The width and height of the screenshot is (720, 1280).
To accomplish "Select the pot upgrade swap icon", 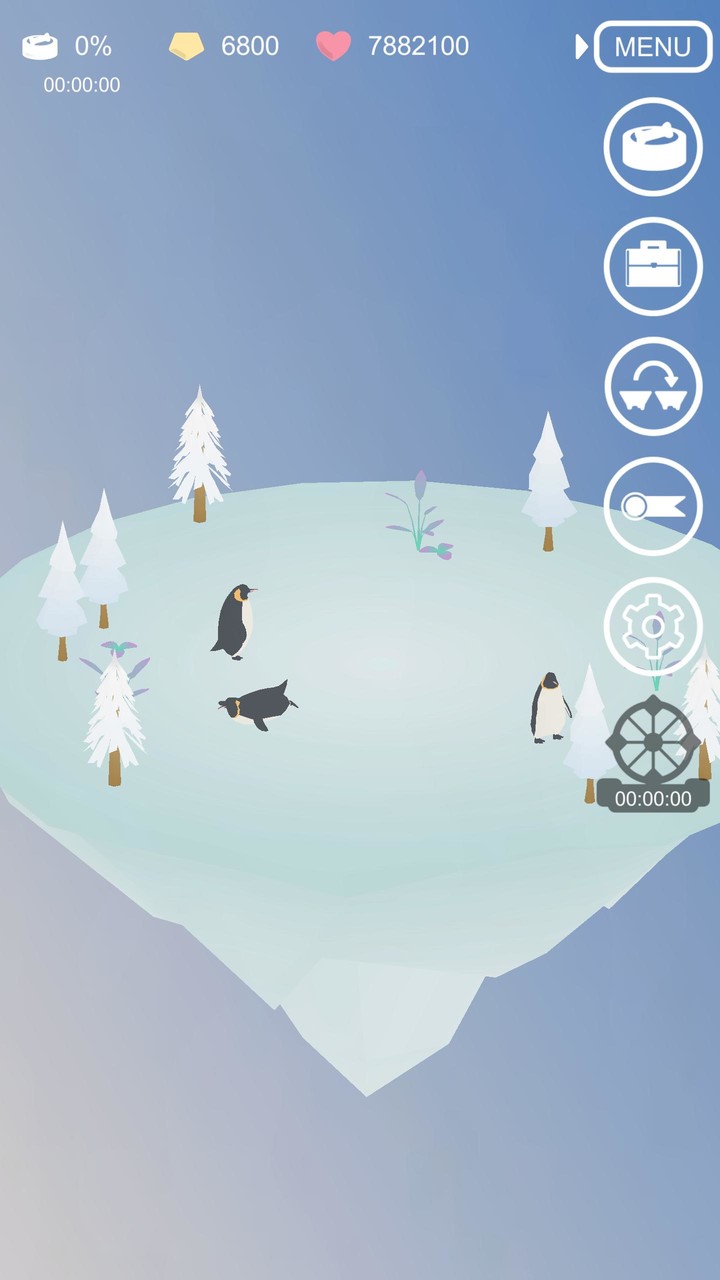I will point(652,386).
